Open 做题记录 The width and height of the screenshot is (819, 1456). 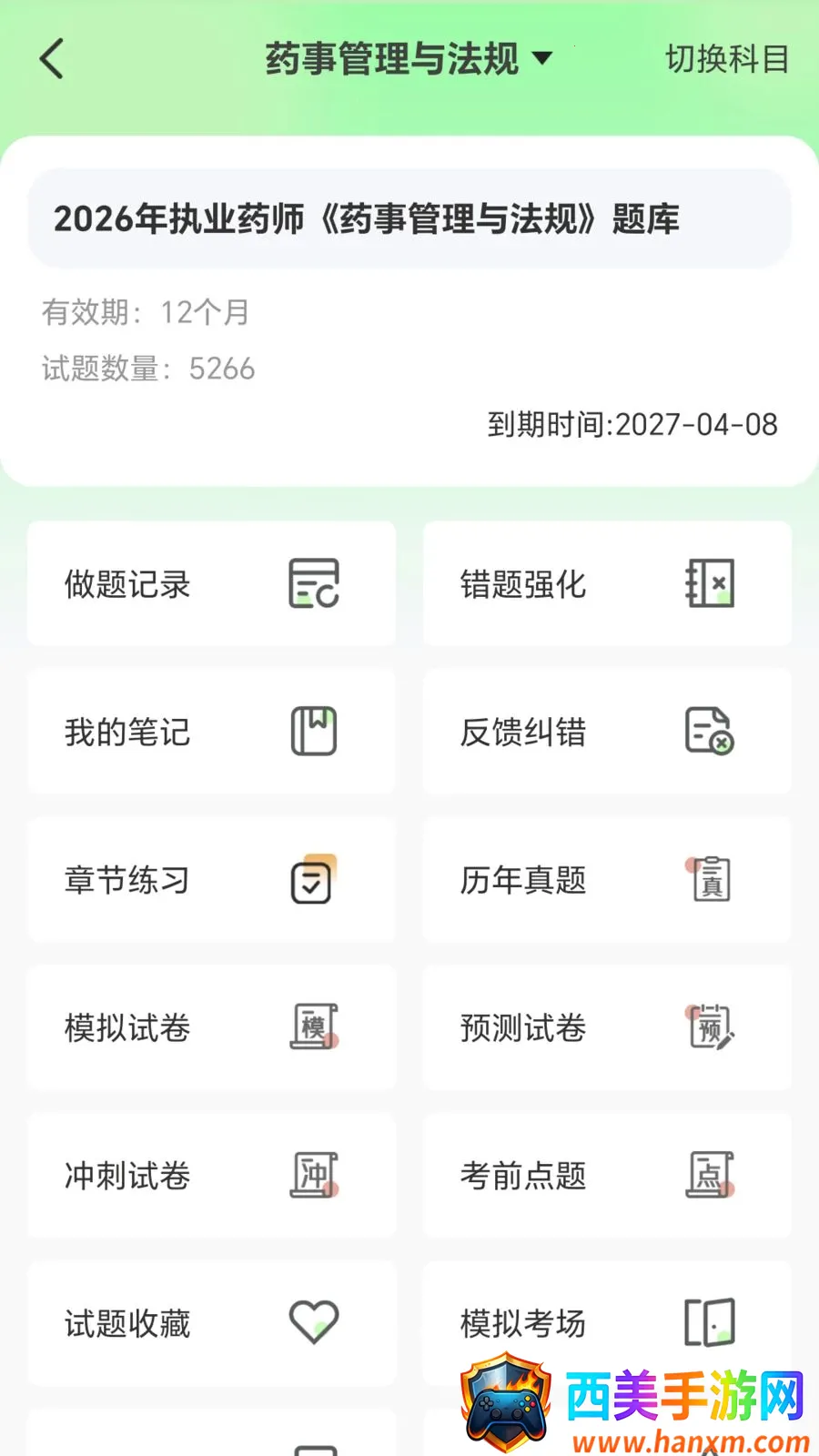point(211,583)
